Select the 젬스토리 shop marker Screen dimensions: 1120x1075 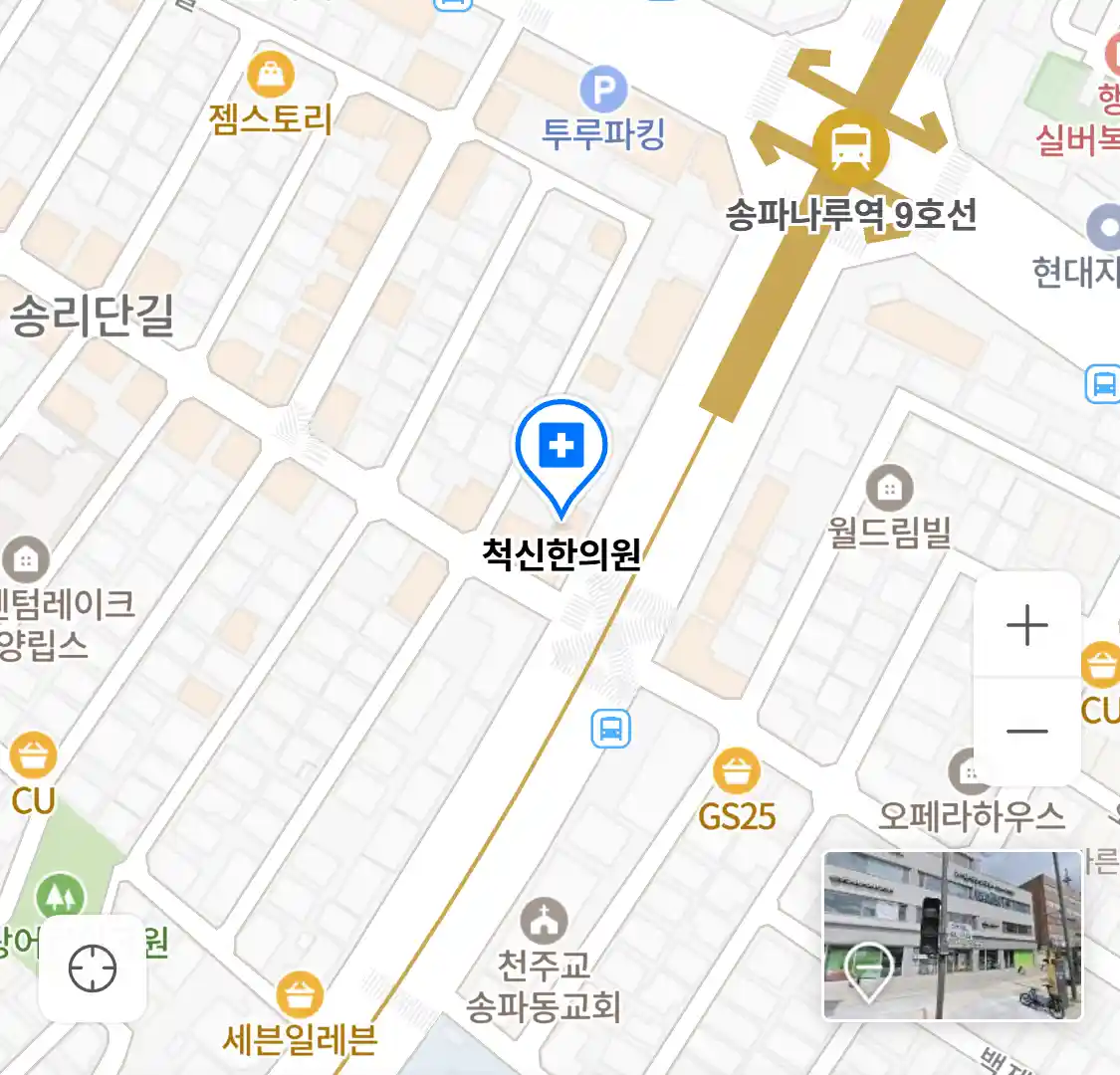pyautogui.click(x=270, y=75)
